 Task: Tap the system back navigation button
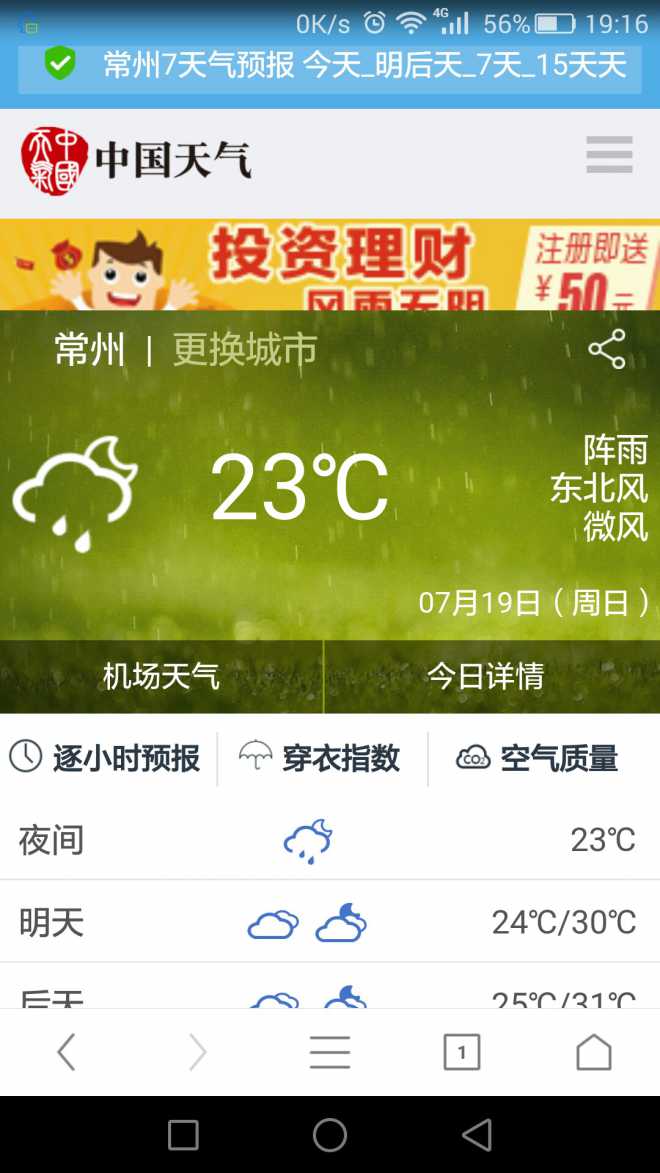coord(477,1135)
